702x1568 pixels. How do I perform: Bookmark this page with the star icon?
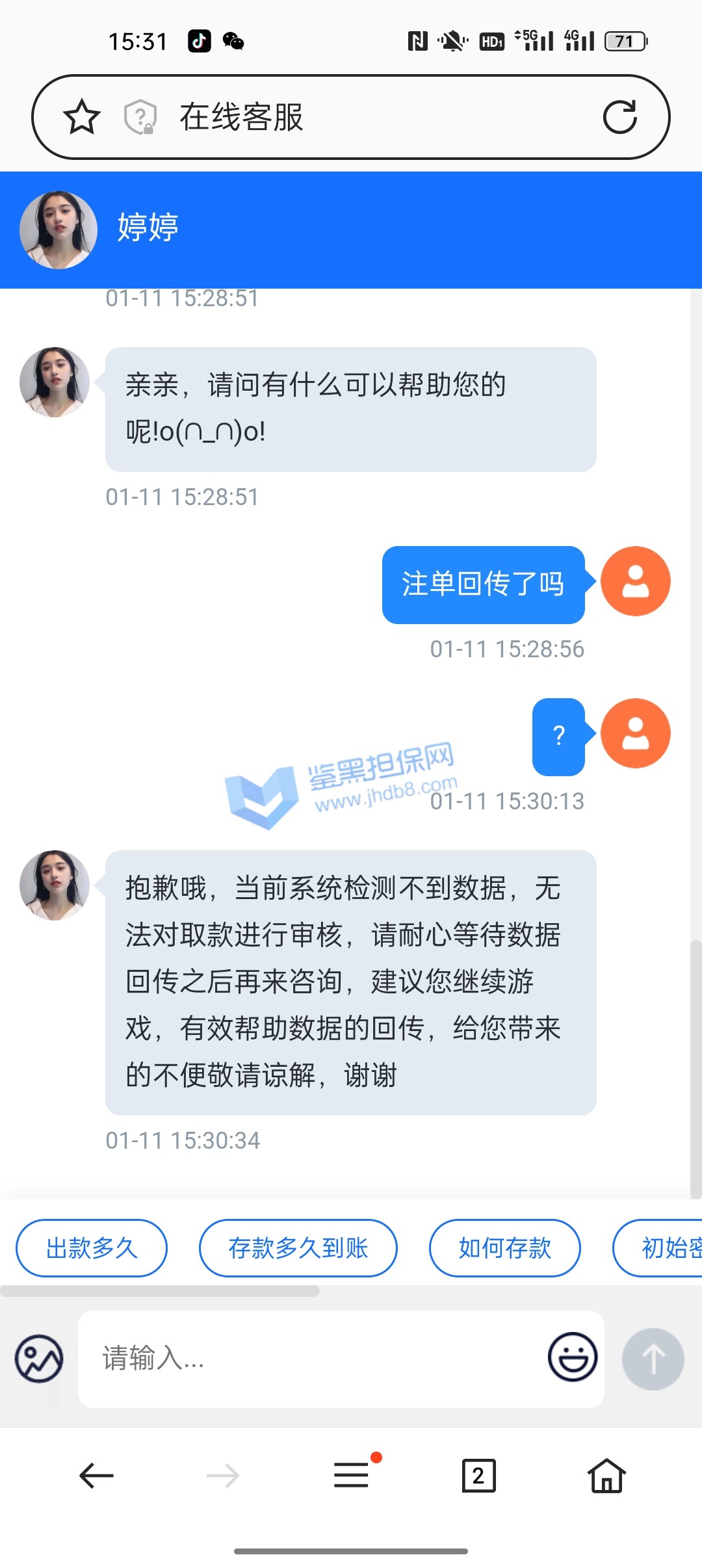coord(82,117)
